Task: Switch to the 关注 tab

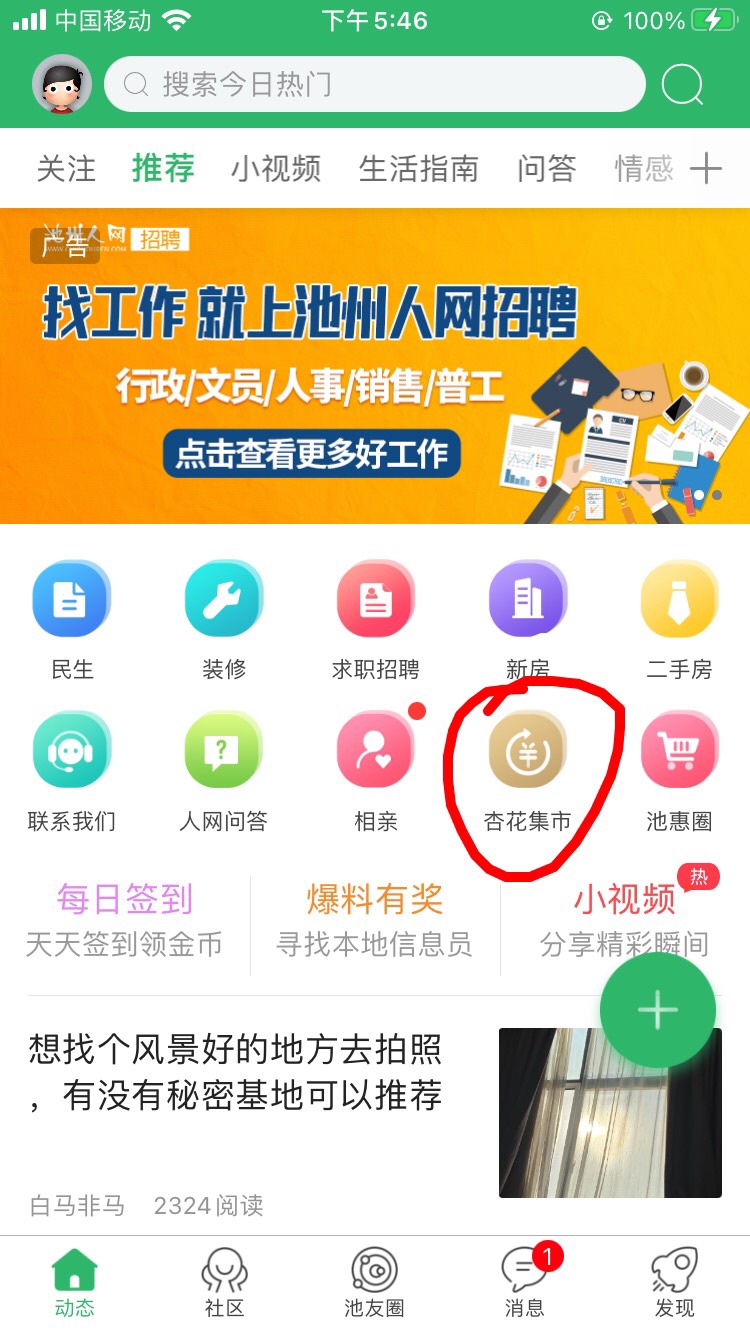Action: [66, 168]
